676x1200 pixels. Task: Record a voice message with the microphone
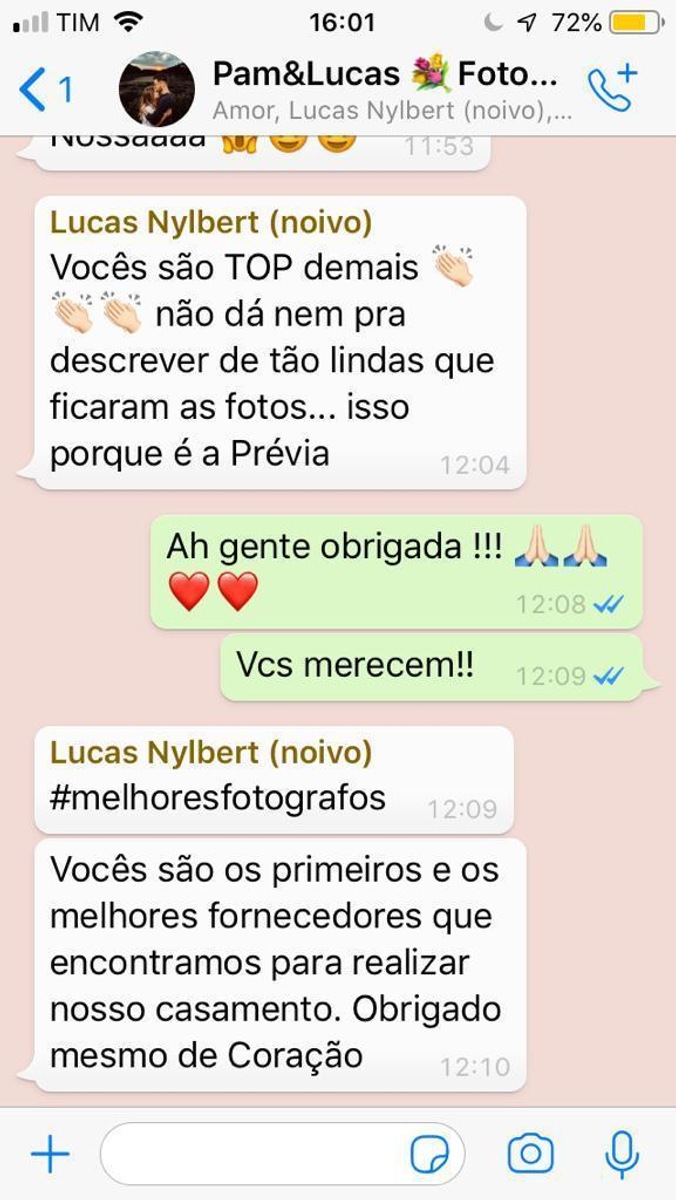(x=622, y=1155)
